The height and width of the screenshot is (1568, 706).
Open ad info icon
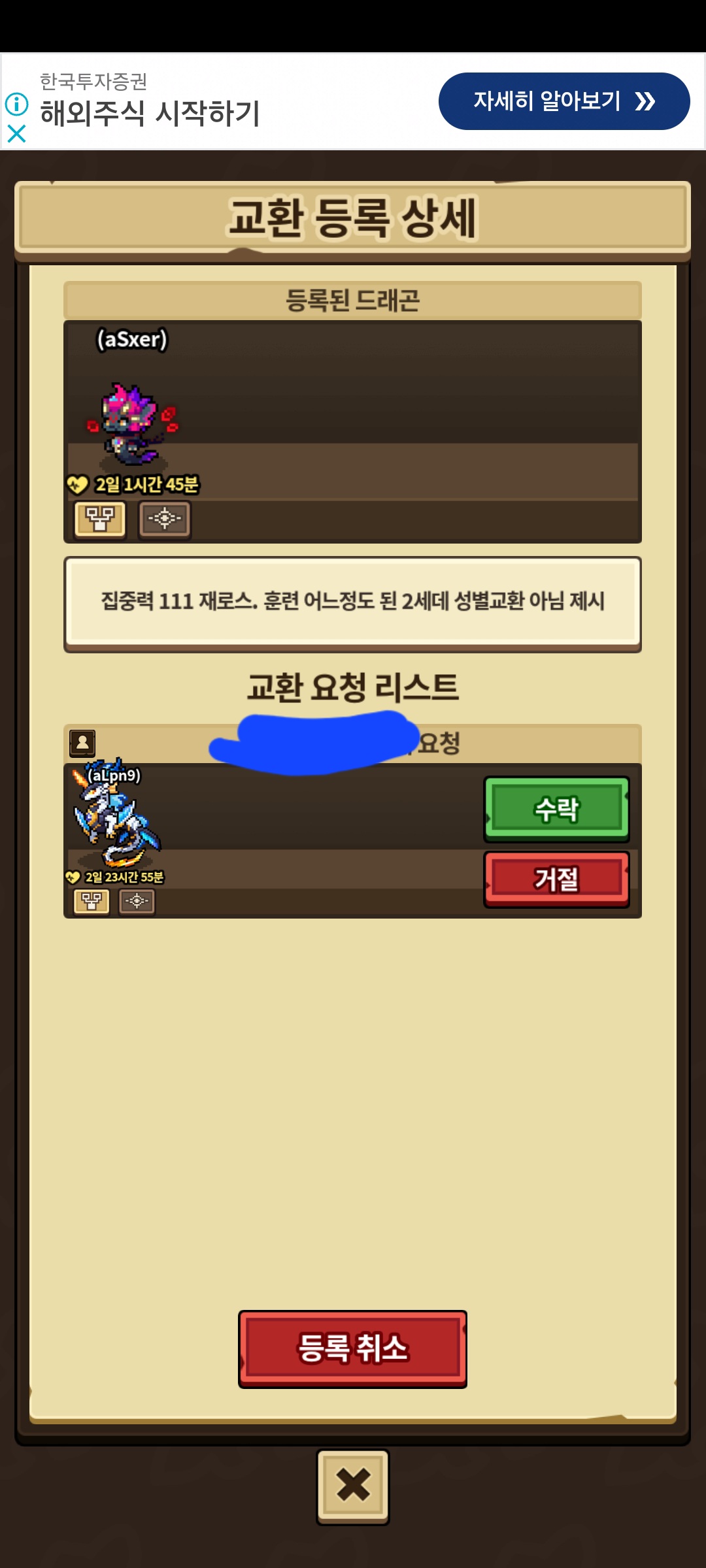tap(16, 104)
